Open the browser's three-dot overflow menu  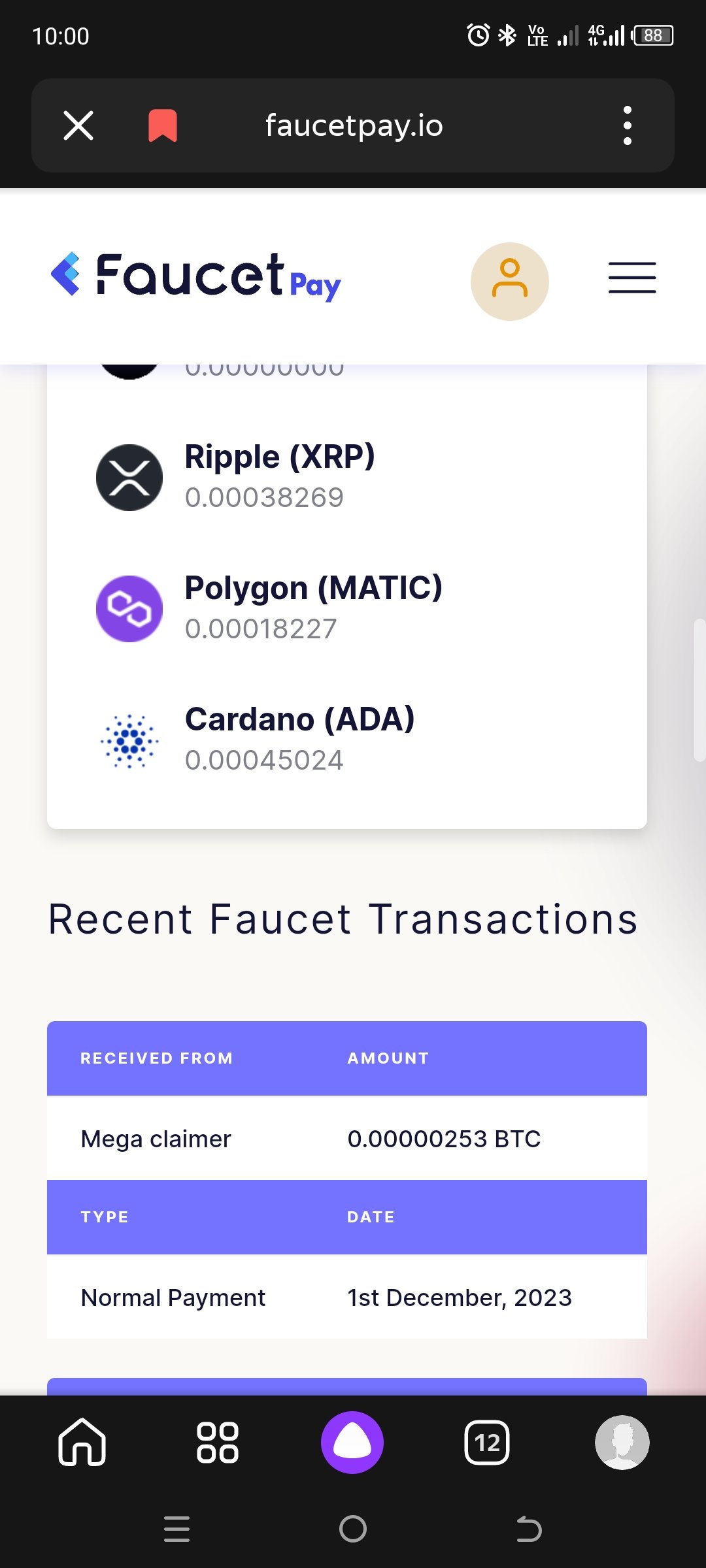point(628,125)
